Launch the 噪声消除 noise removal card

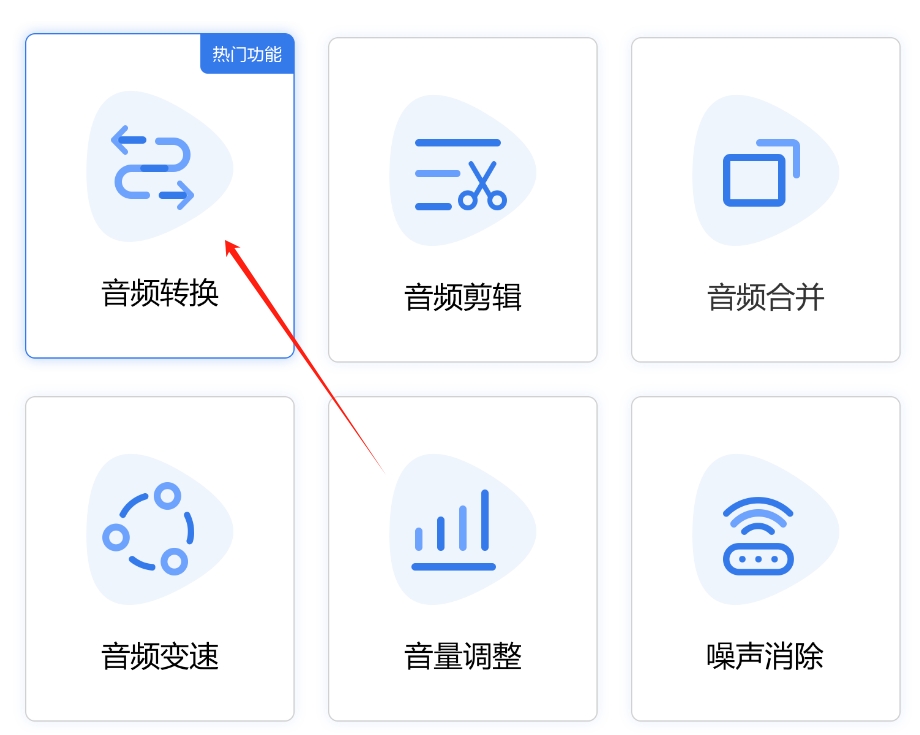765,558
